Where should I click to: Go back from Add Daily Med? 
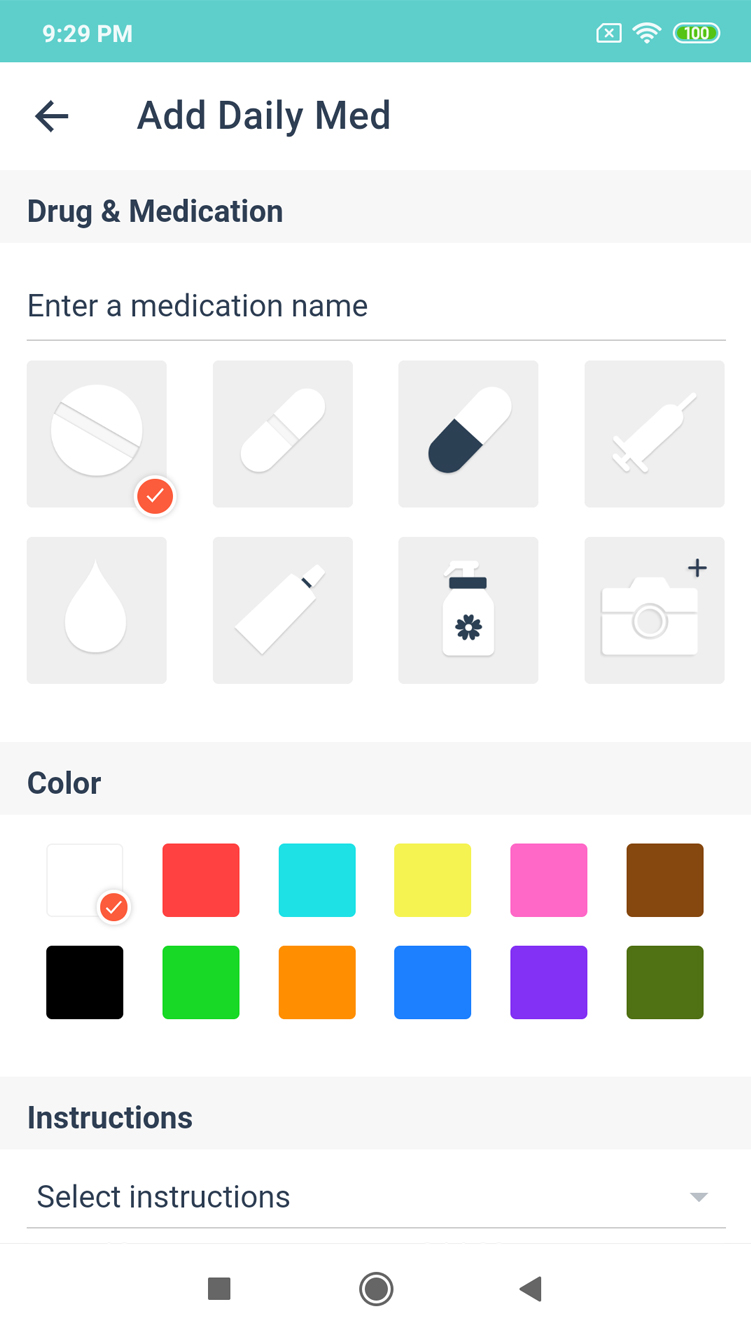pyautogui.click(x=52, y=116)
